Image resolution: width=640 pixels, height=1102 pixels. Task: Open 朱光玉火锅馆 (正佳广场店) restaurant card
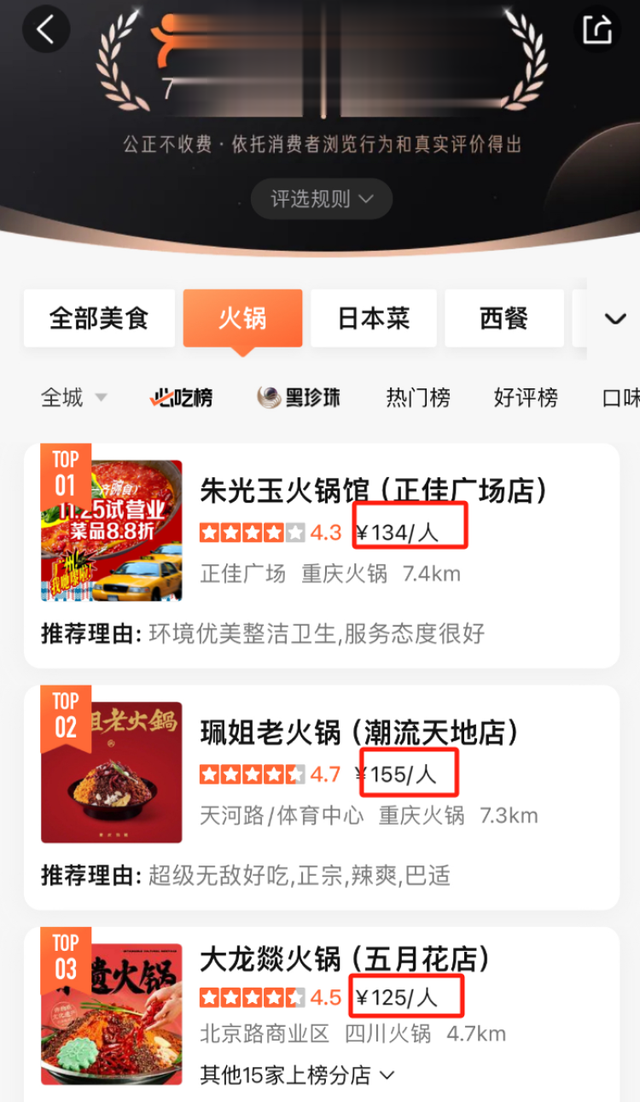[373, 490]
